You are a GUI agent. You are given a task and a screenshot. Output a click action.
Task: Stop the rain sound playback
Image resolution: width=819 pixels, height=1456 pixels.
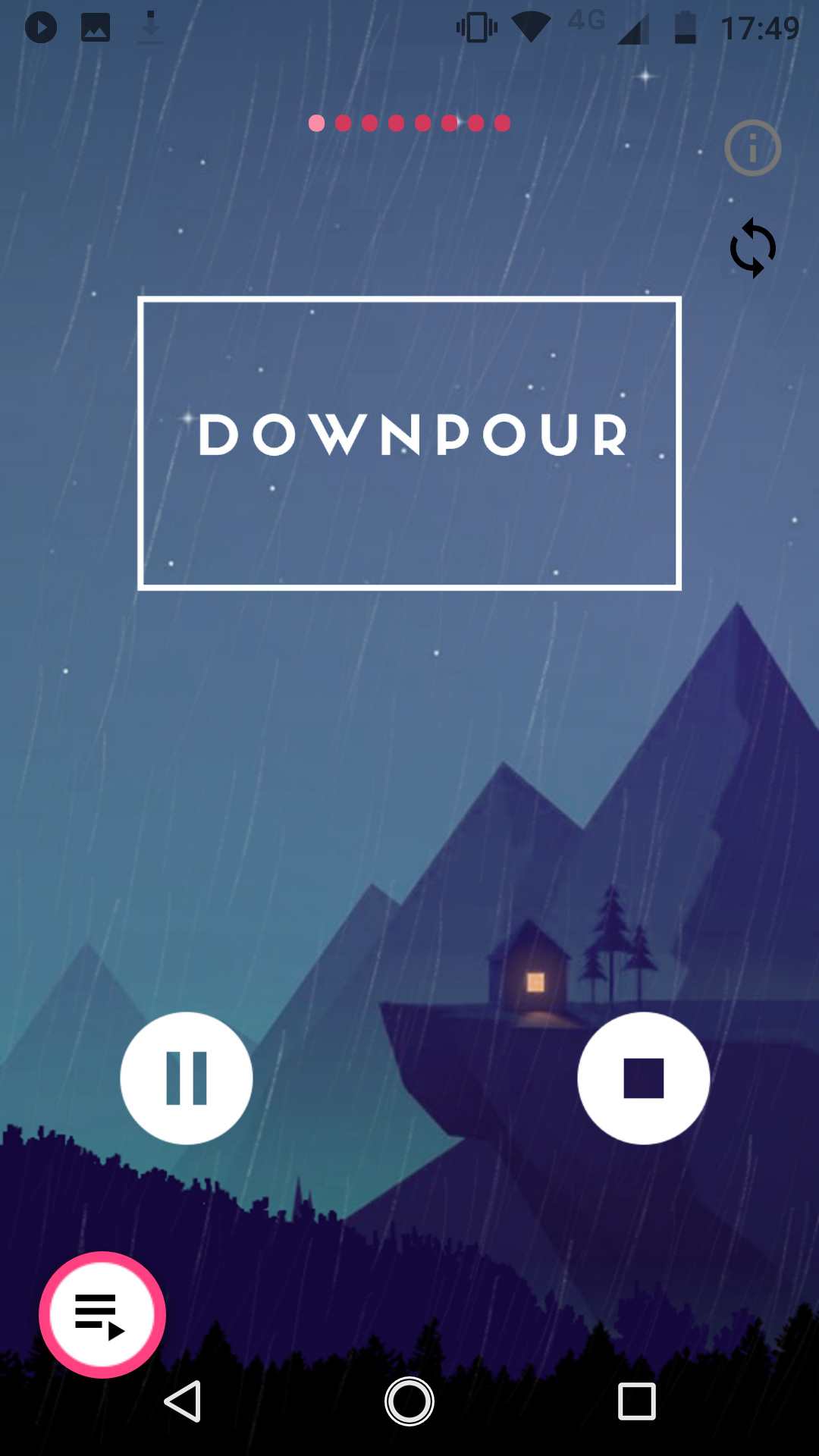pos(643,1078)
